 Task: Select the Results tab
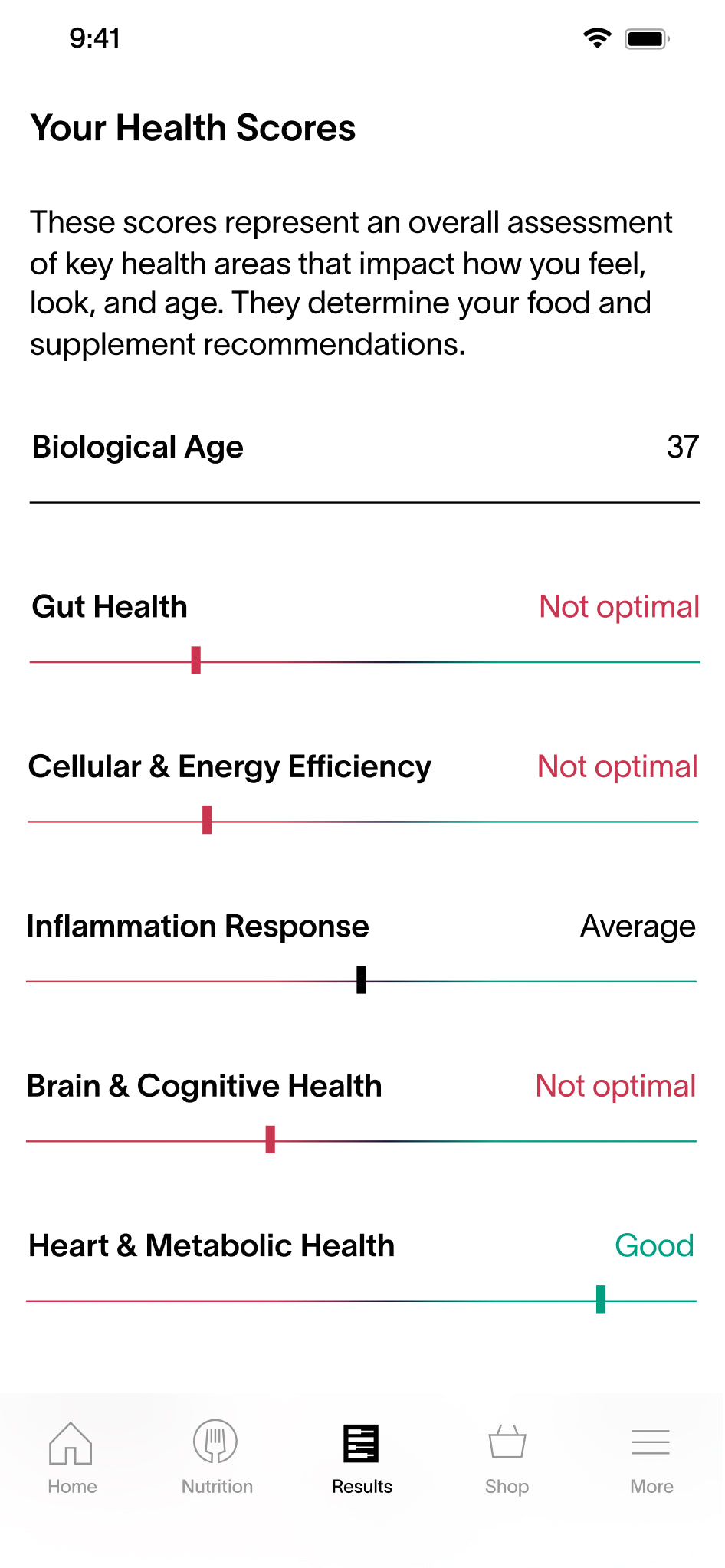click(x=362, y=1458)
